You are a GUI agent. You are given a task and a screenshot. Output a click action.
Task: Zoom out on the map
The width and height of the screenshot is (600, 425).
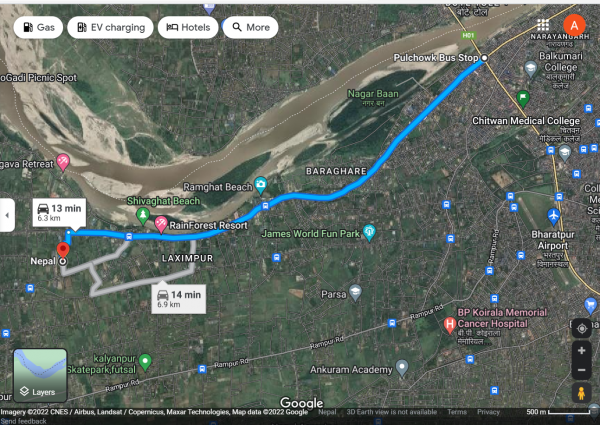pyautogui.click(x=582, y=371)
